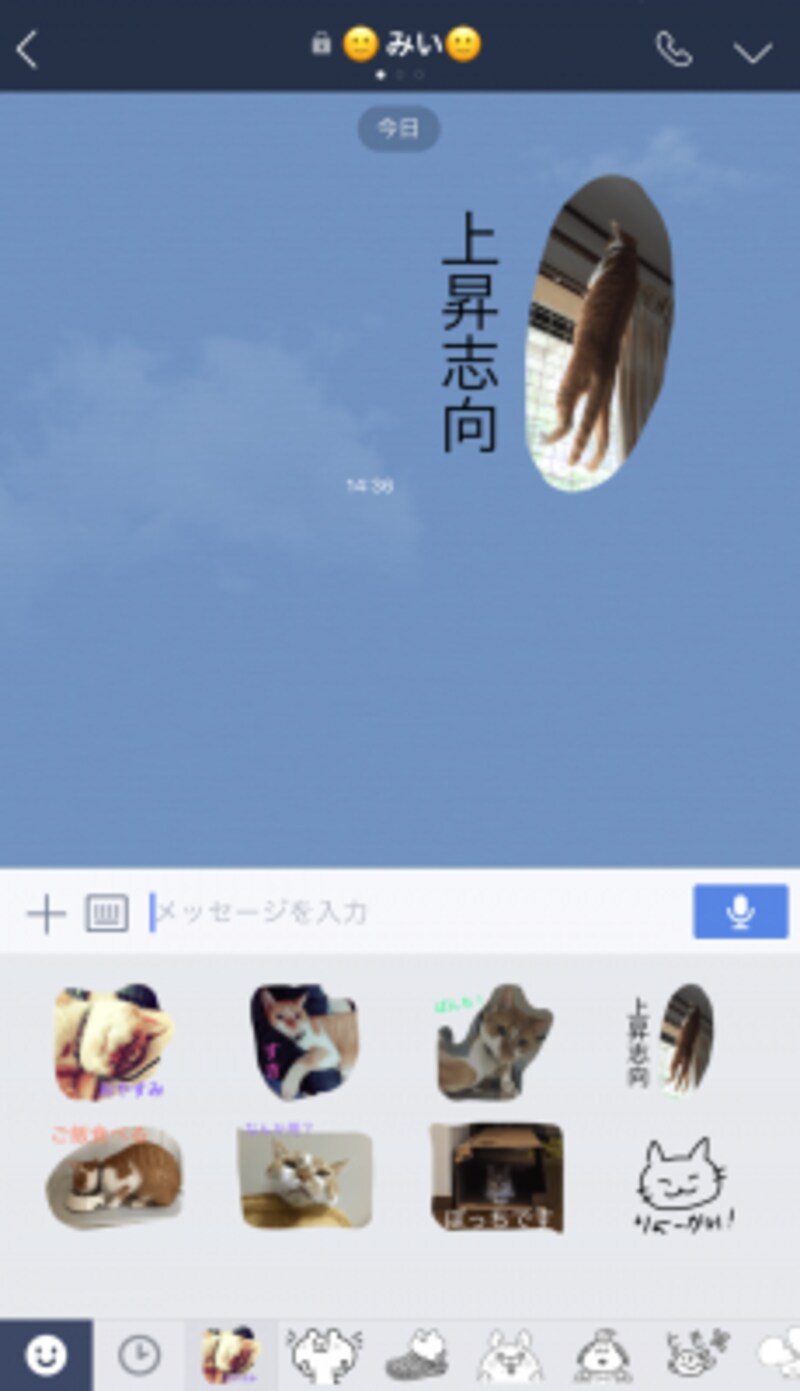Tap the blue microphone voice button
The width and height of the screenshot is (800, 1391).
click(x=740, y=911)
